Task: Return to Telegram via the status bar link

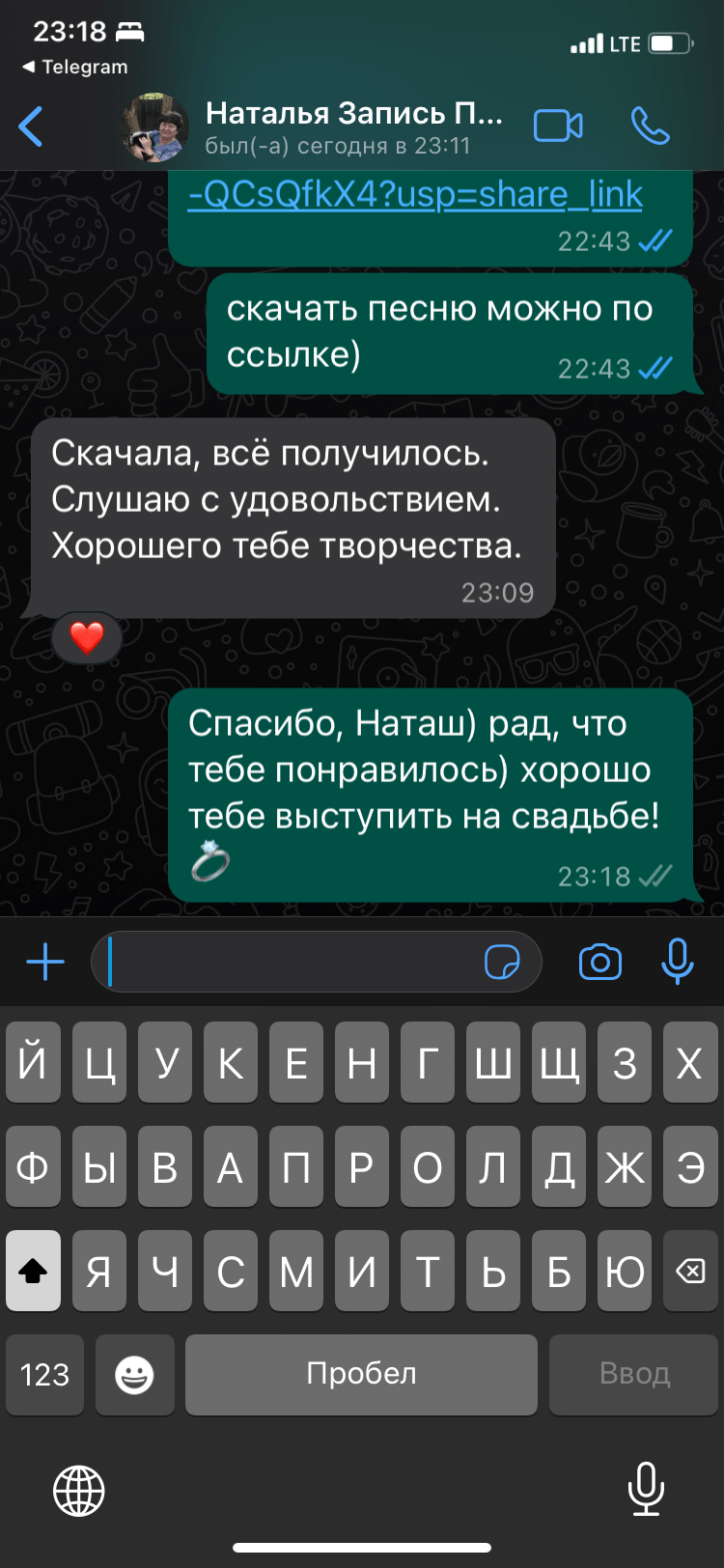Action: tap(75, 67)
